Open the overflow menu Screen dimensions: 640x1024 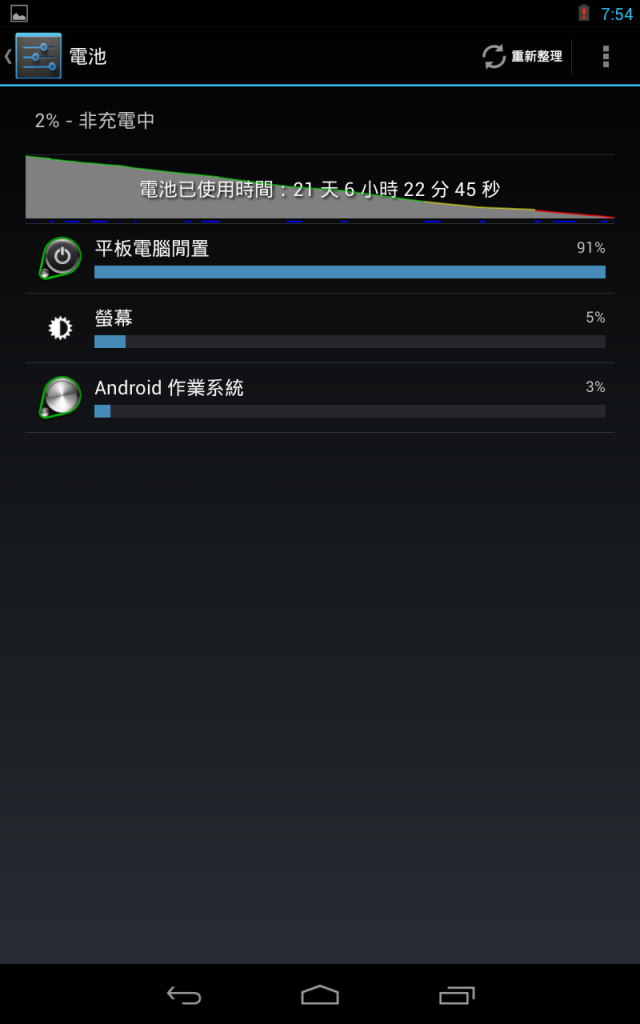coord(605,57)
